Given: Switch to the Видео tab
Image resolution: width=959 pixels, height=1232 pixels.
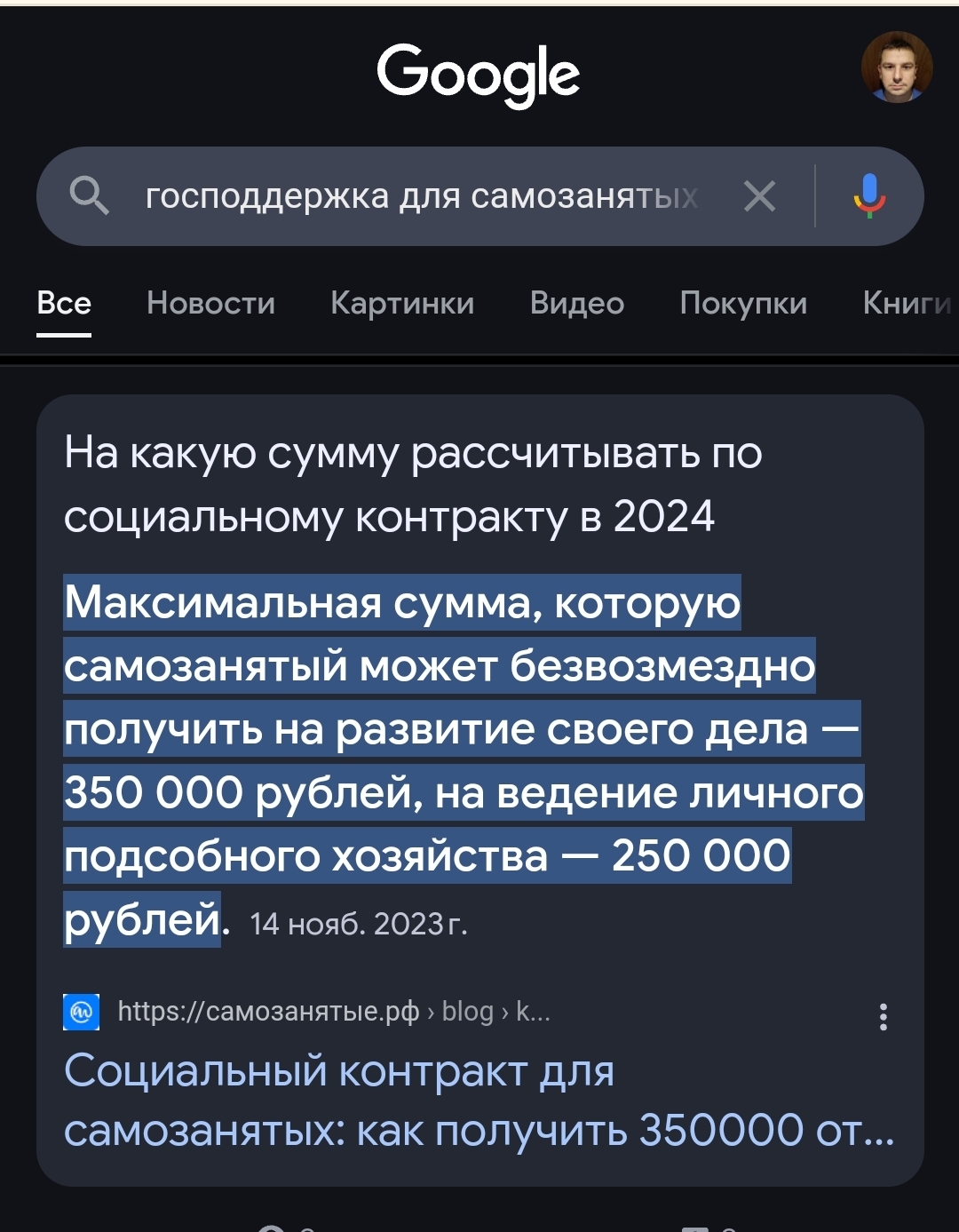Looking at the screenshot, I should [x=577, y=304].
